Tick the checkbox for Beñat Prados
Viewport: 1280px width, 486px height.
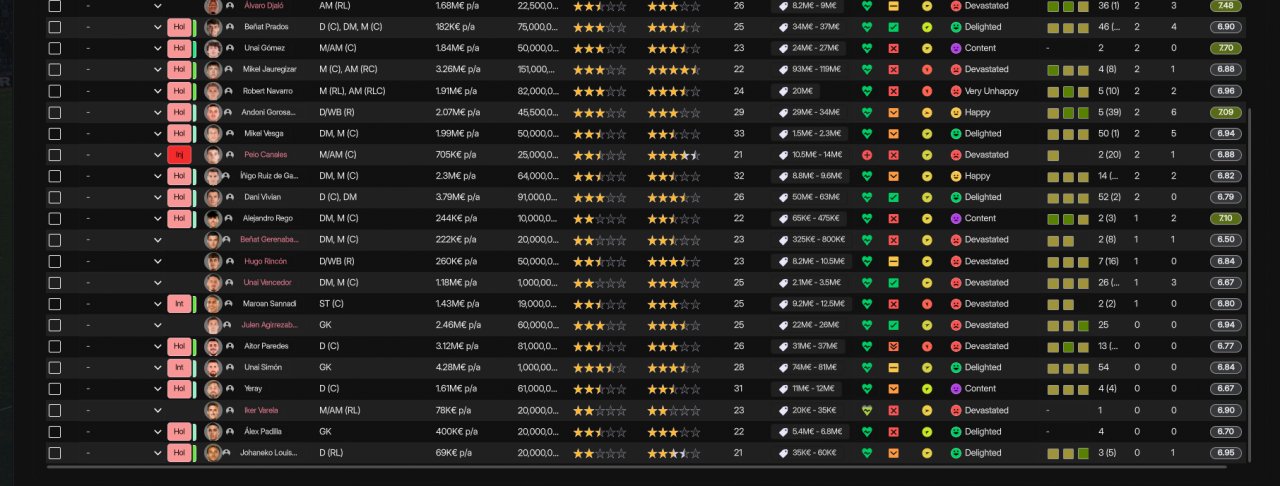pos(55,27)
